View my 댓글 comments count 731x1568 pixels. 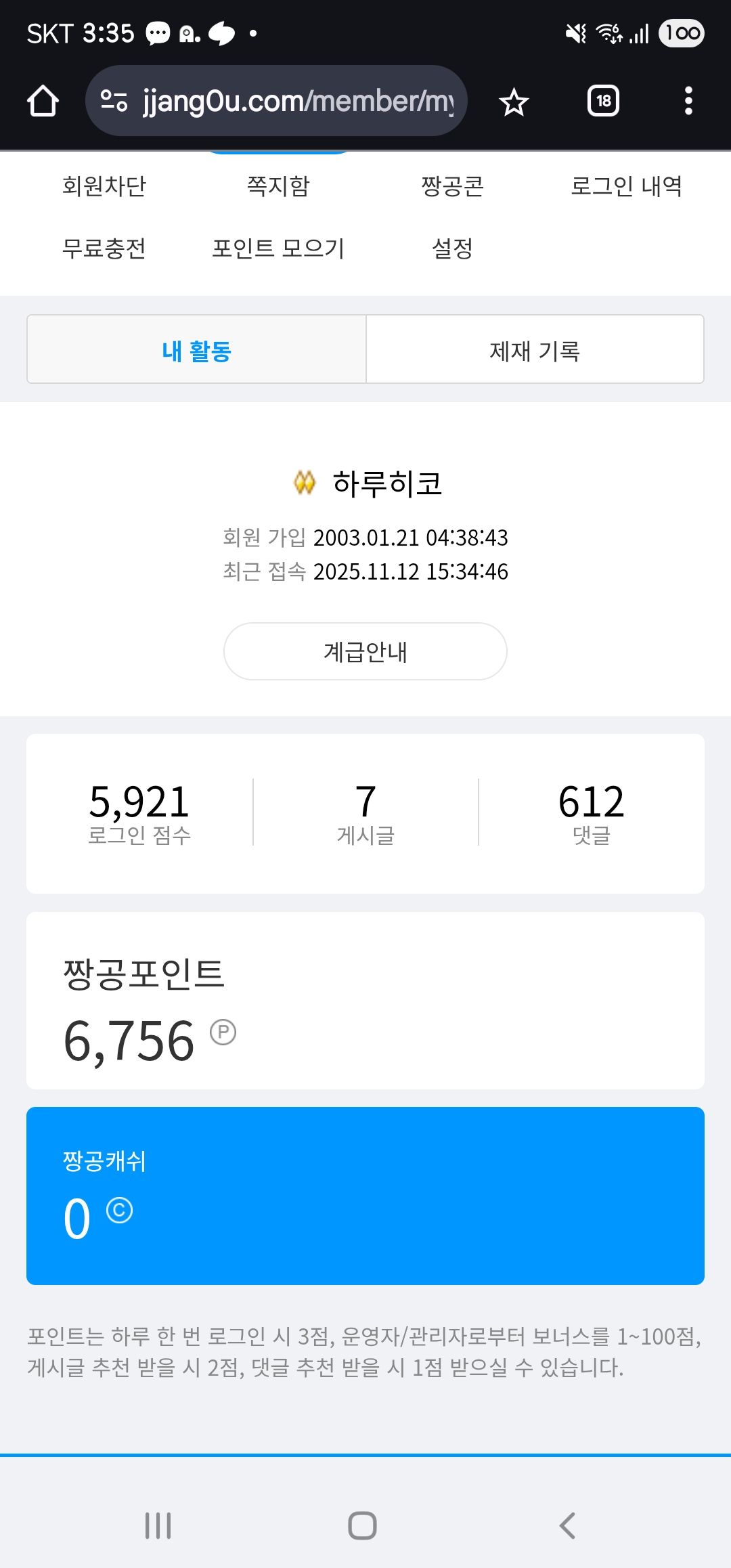coord(592,812)
